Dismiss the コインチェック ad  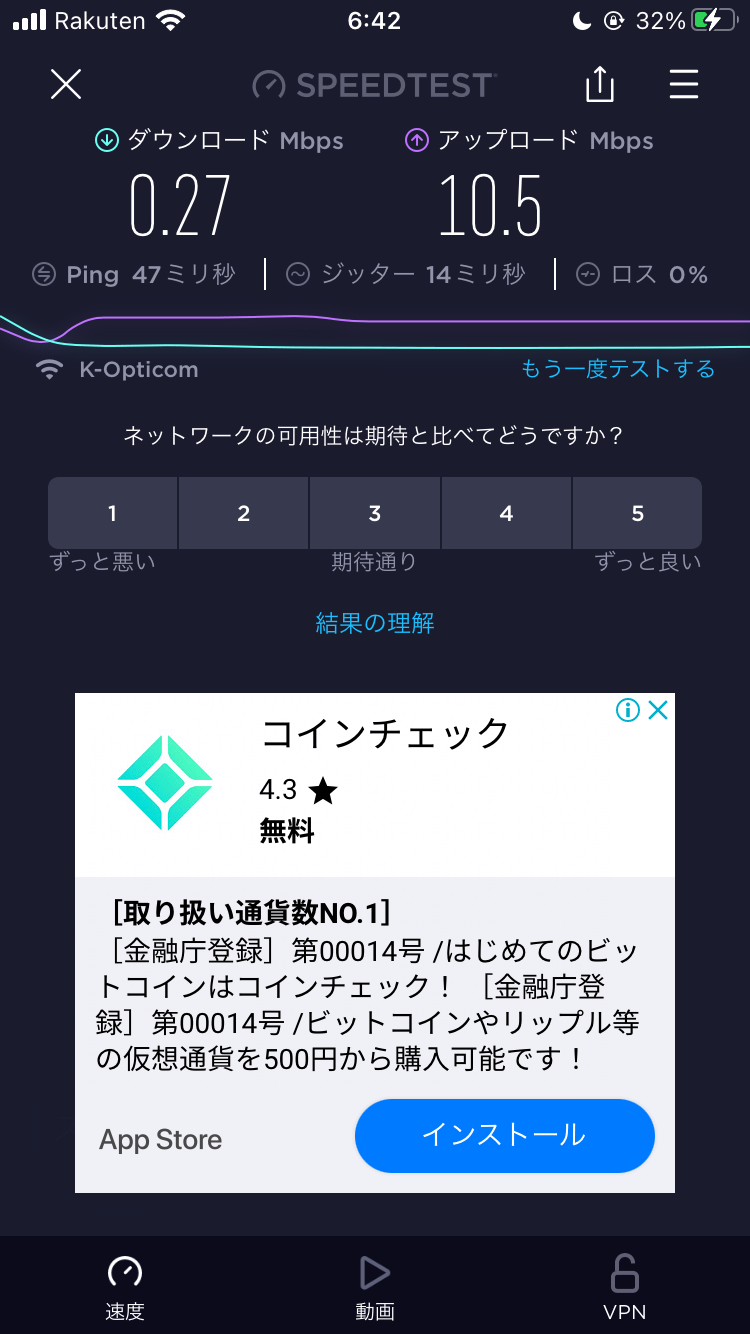pos(657,710)
